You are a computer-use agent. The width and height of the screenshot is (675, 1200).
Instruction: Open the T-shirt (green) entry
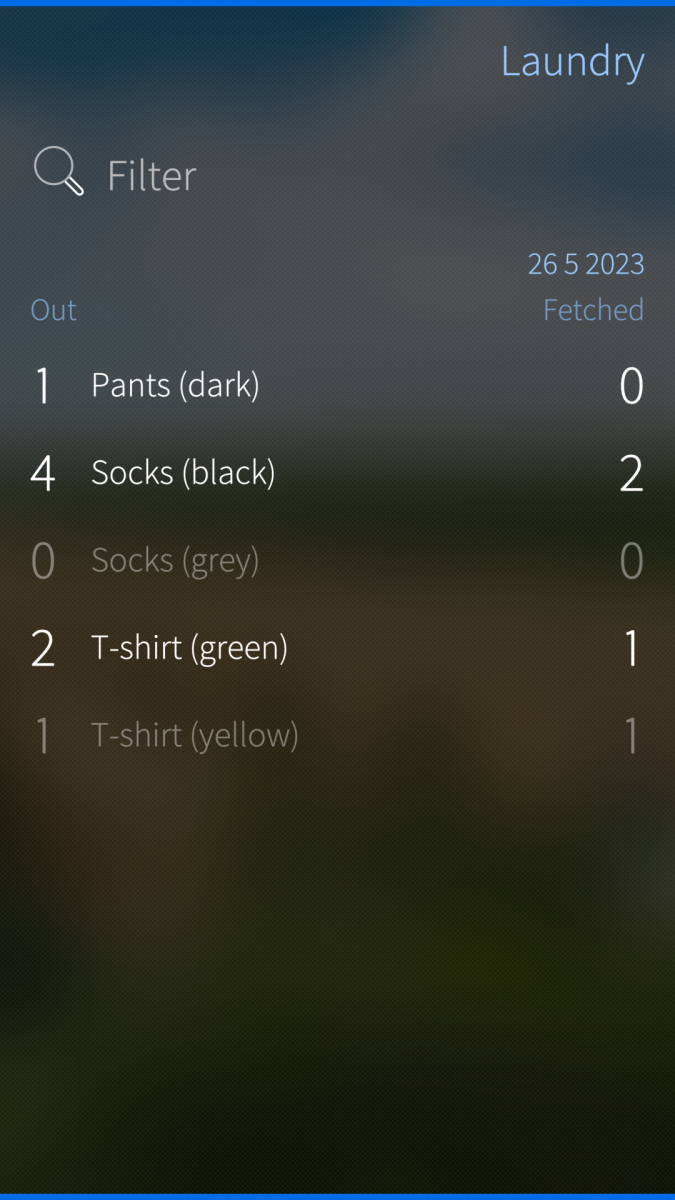189,648
